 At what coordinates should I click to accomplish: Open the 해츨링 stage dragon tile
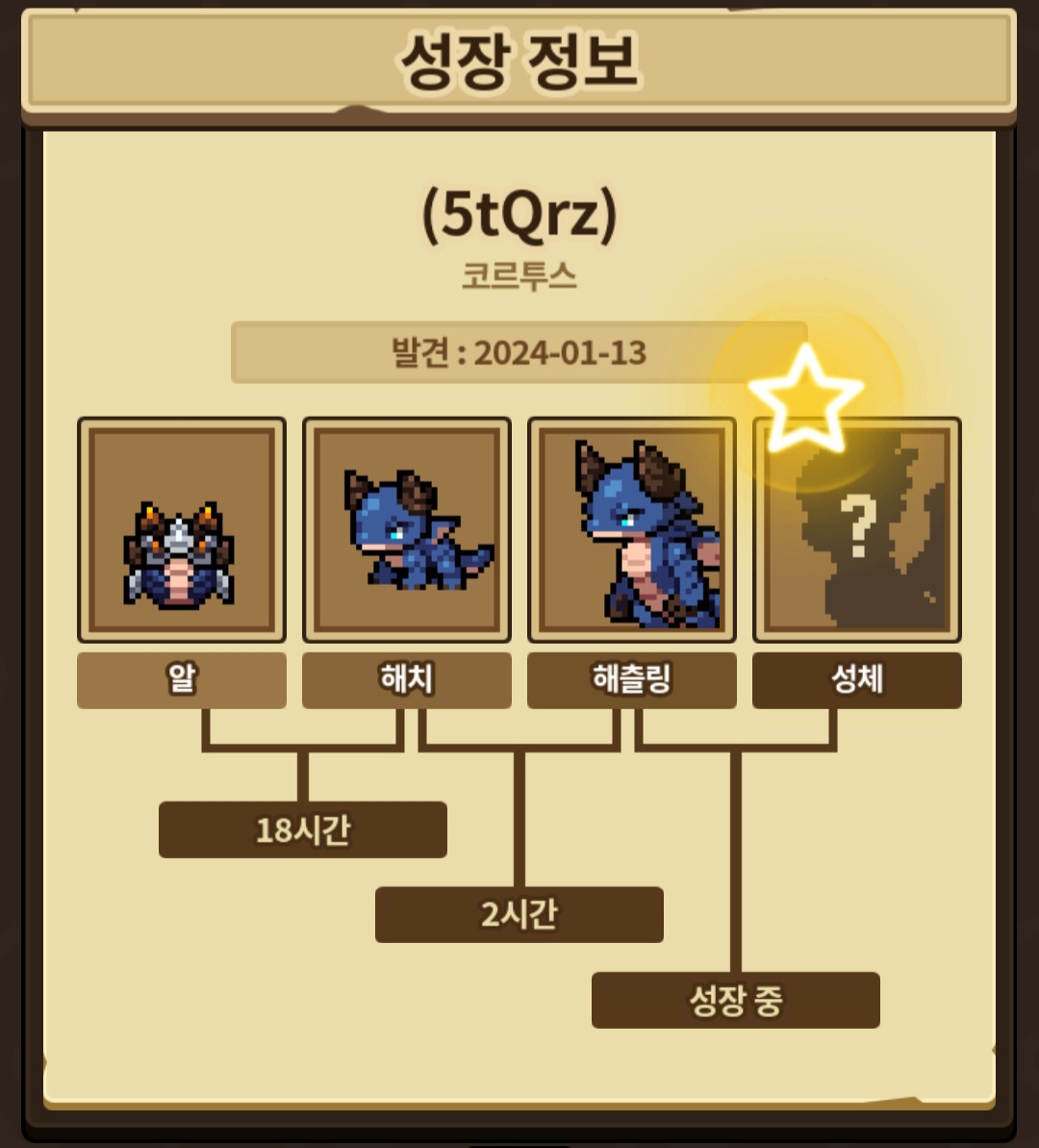[x=632, y=530]
